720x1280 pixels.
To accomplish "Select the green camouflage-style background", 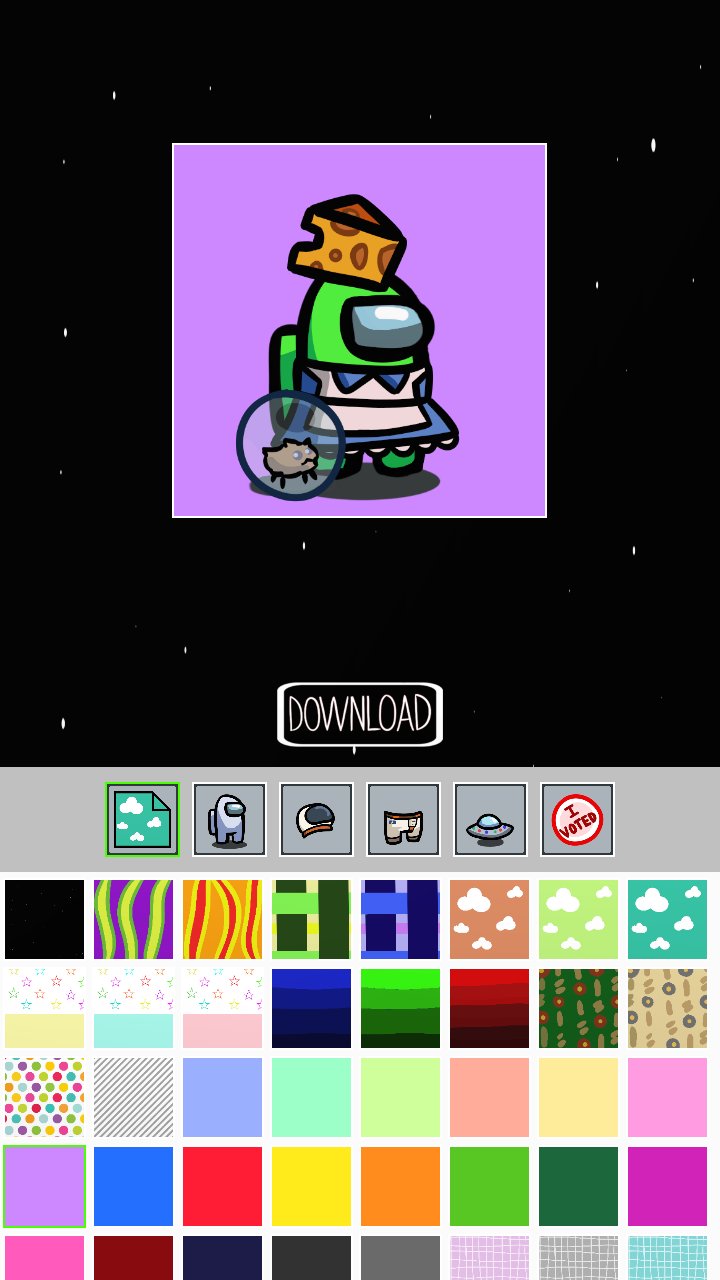I will pyautogui.click(x=311, y=918).
